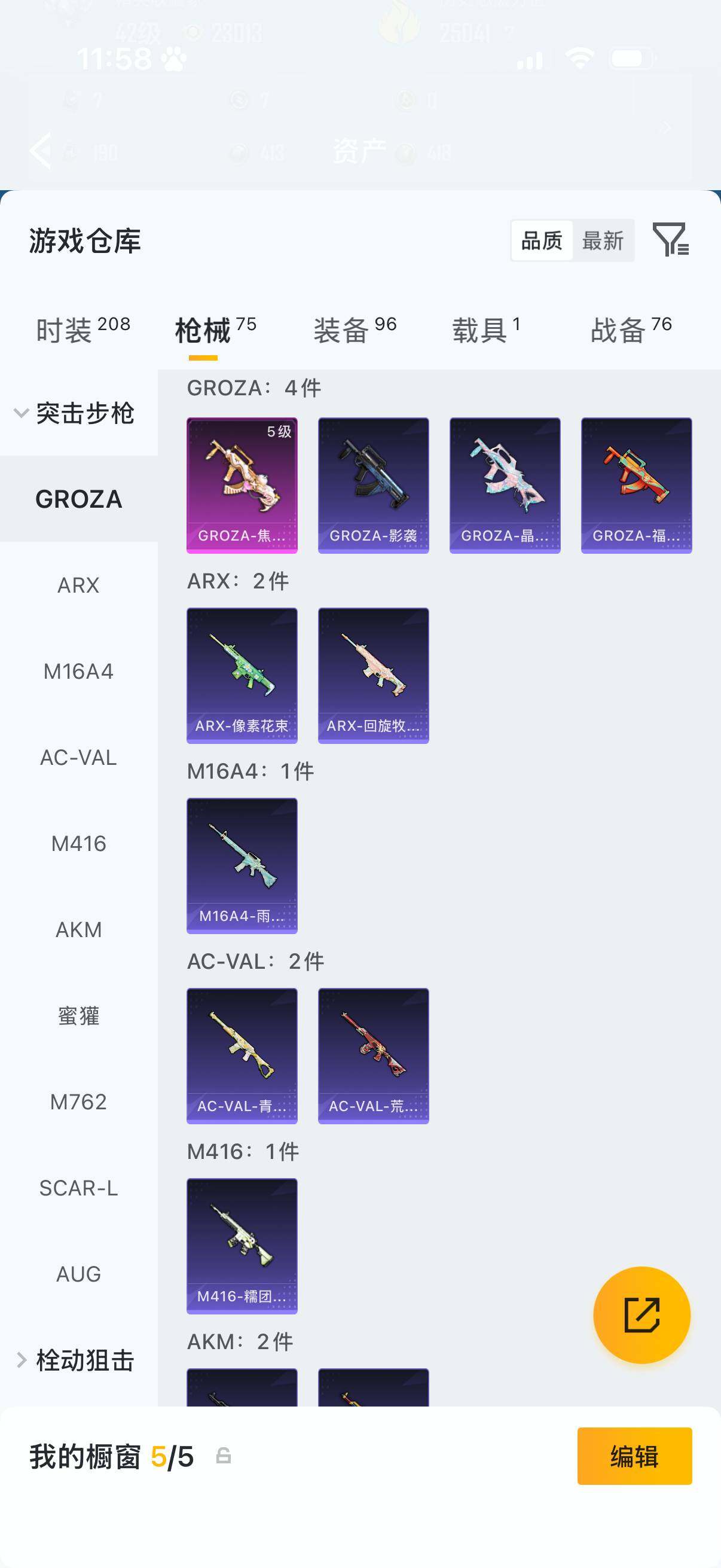Viewport: 721px width, 1568px height.
Task: Select ARX in the side list
Action: pyautogui.click(x=78, y=585)
